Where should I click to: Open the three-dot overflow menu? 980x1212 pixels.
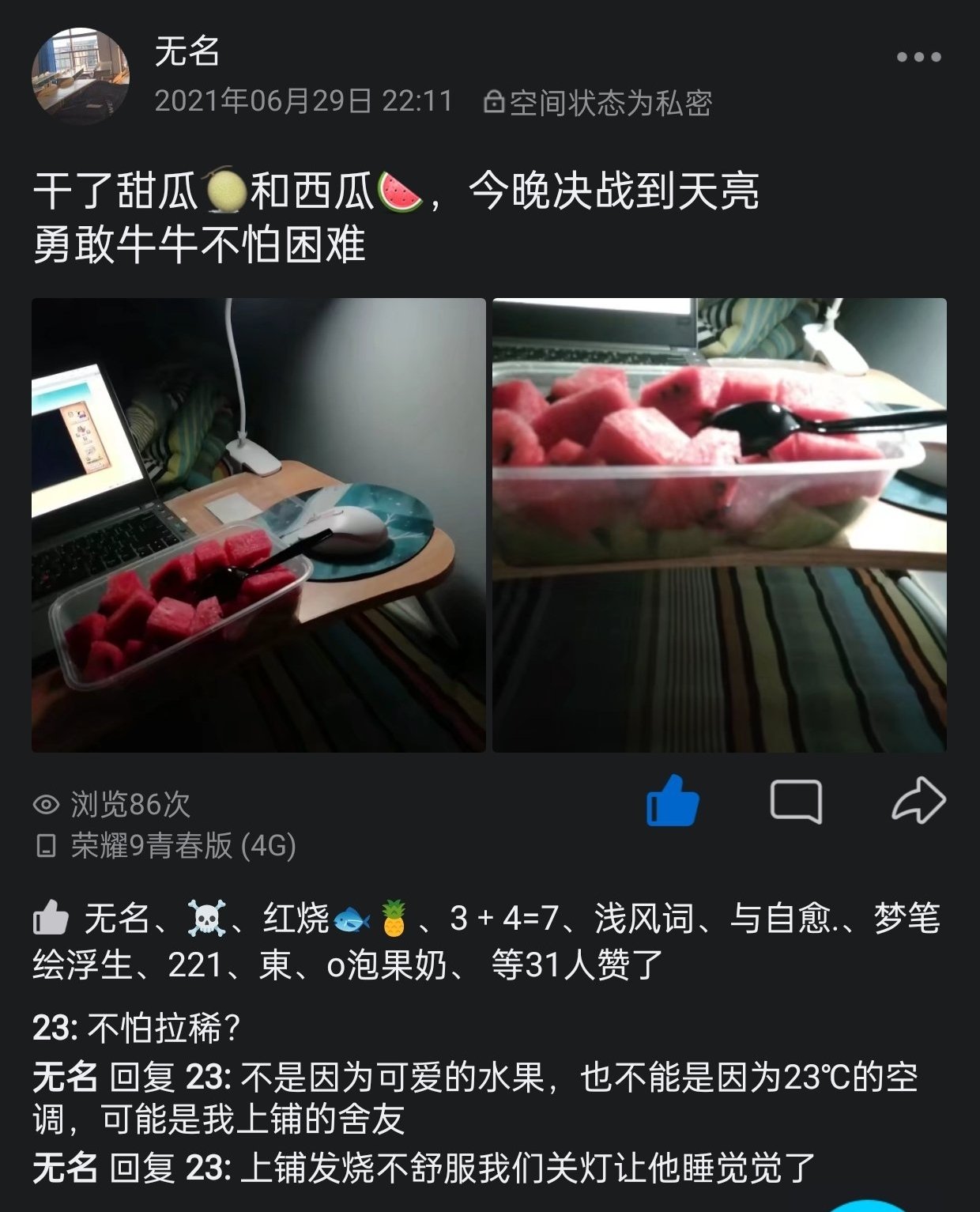(918, 57)
